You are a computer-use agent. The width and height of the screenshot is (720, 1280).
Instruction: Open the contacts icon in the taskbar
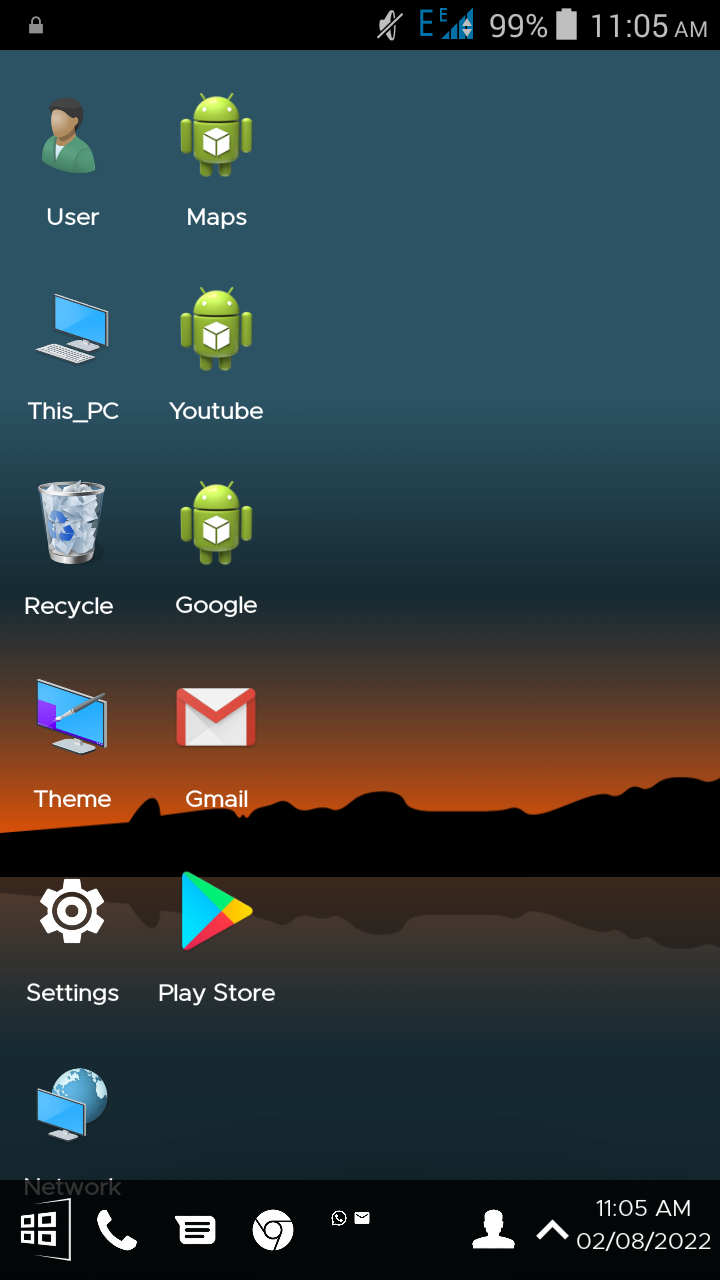(x=493, y=1230)
